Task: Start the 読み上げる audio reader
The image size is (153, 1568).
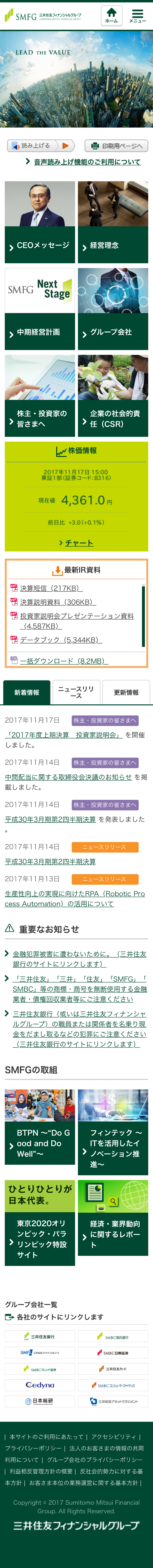Action: (x=41, y=146)
